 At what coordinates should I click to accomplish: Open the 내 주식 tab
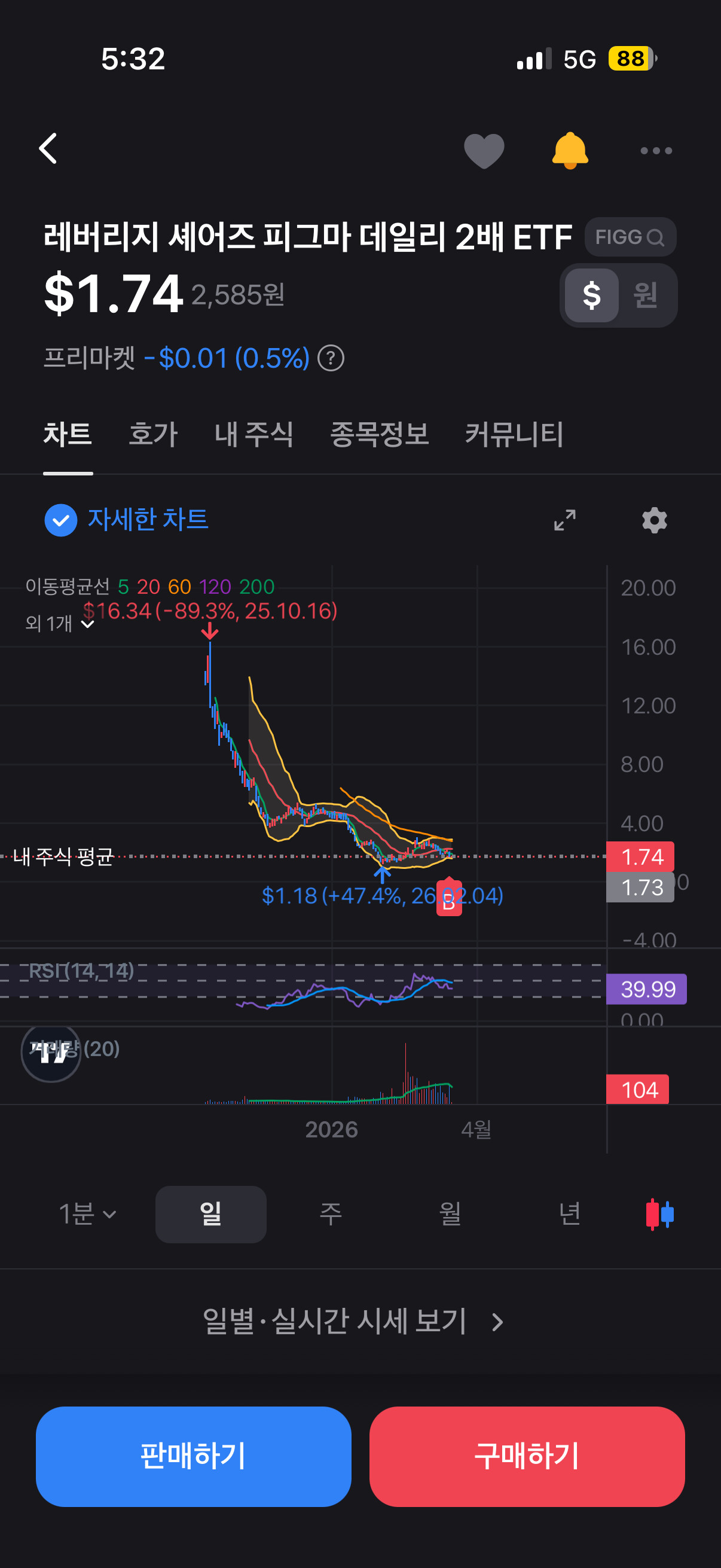[253, 434]
